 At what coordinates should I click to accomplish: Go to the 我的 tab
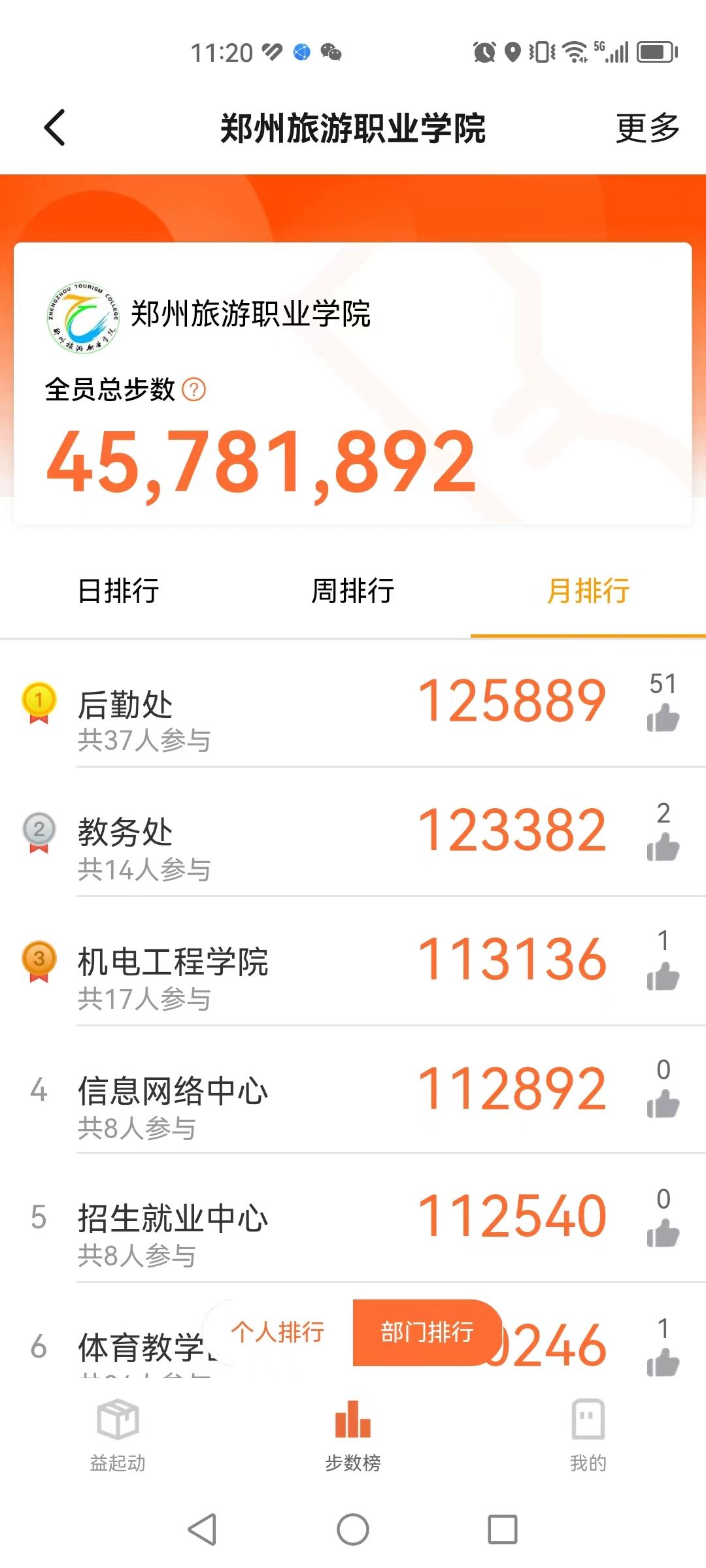tap(588, 1434)
